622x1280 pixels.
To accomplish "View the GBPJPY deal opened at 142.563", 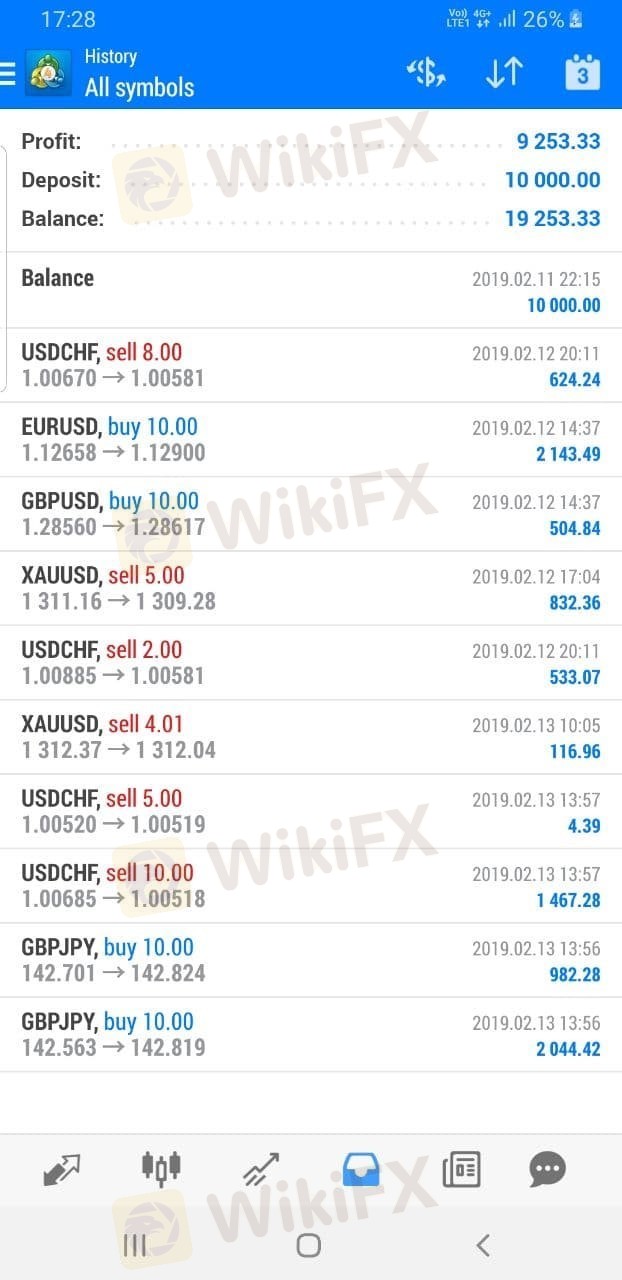I will (x=311, y=1034).
